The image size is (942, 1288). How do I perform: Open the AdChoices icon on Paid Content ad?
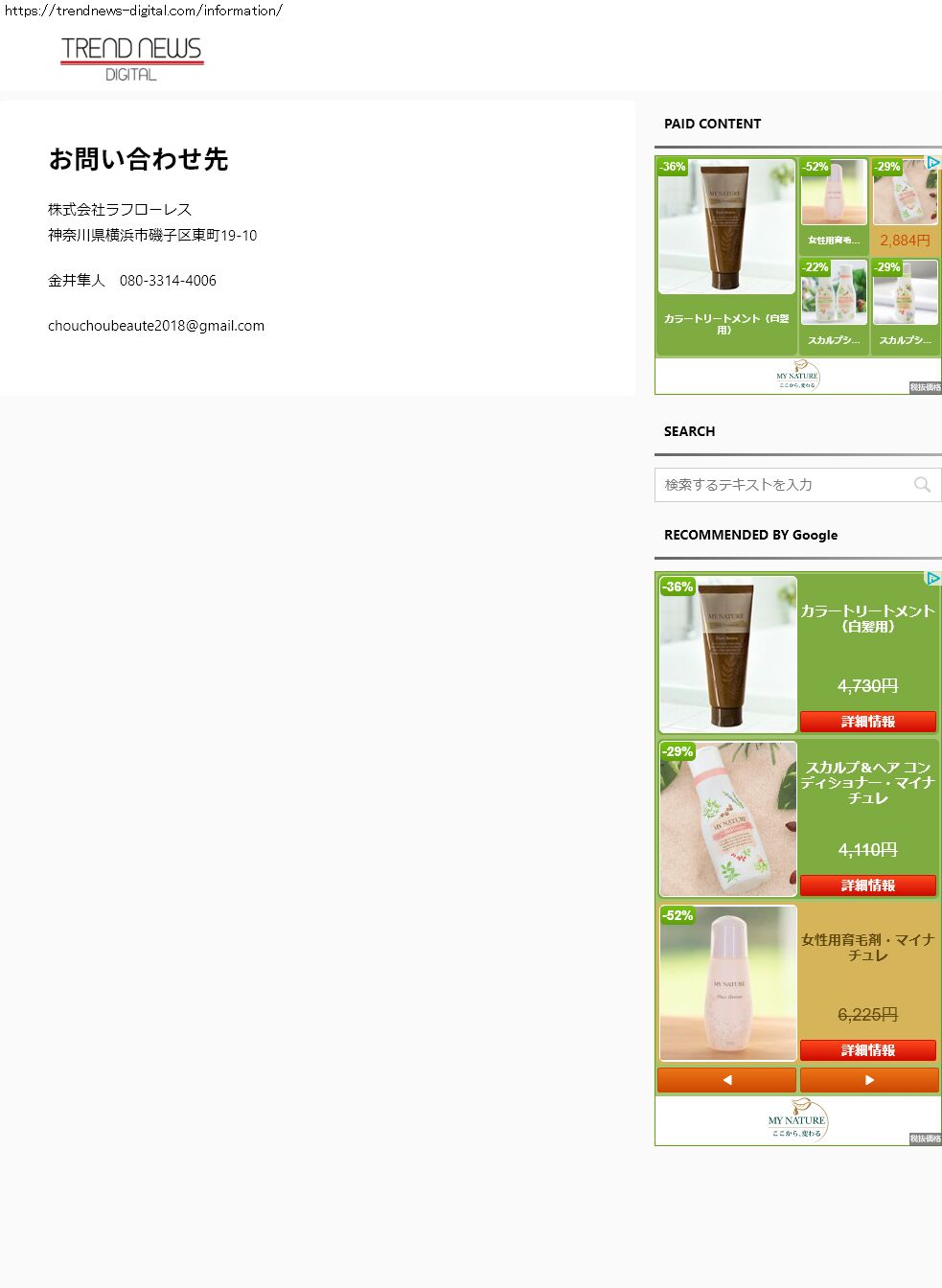click(932, 163)
